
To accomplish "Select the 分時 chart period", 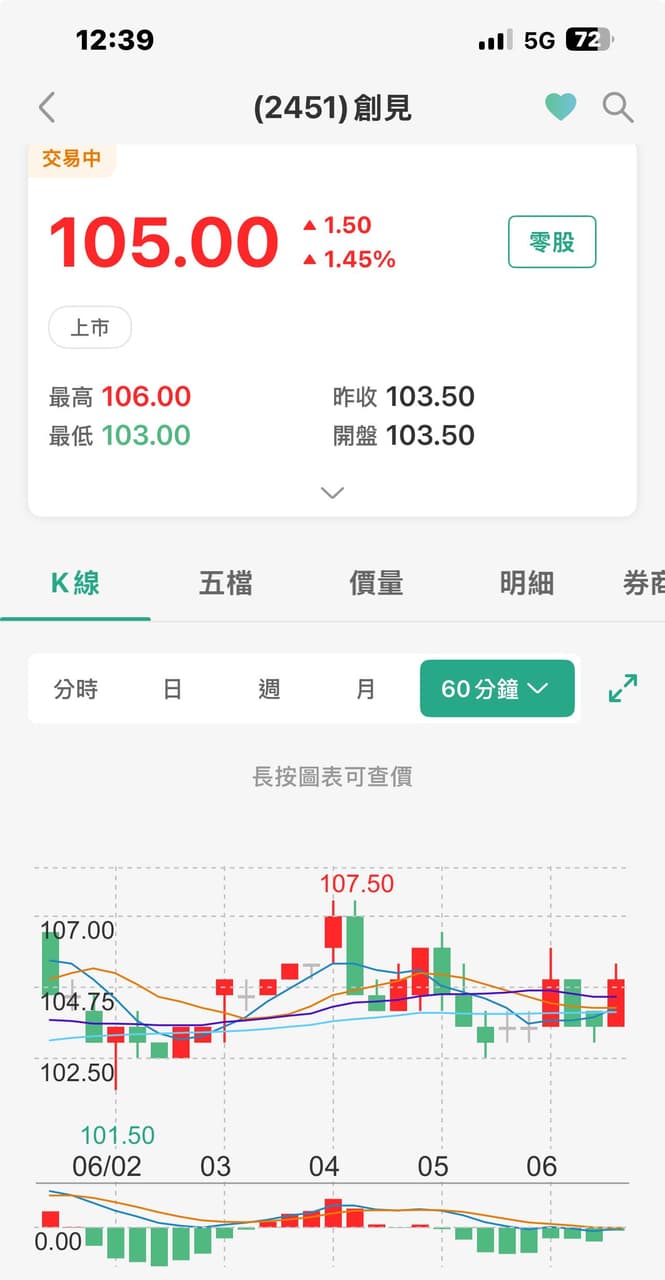I will click(x=76, y=689).
